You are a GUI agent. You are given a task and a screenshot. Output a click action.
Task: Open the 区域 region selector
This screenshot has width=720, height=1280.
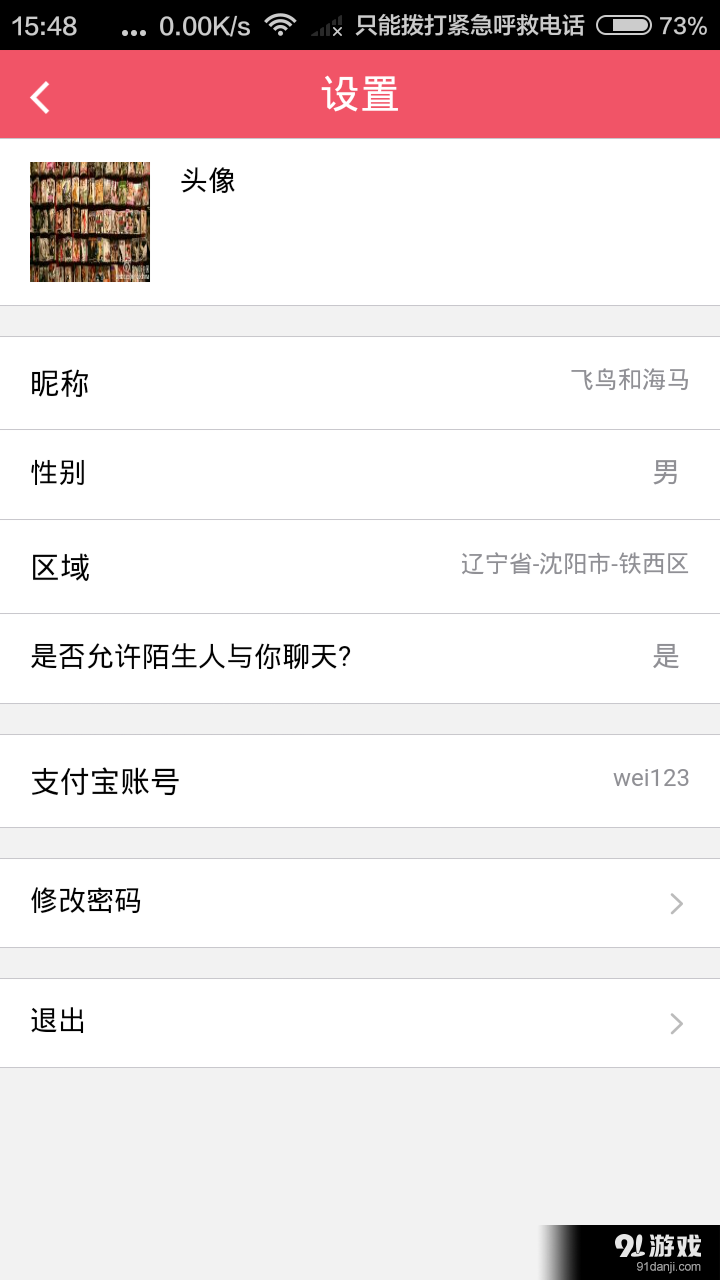(x=360, y=566)
